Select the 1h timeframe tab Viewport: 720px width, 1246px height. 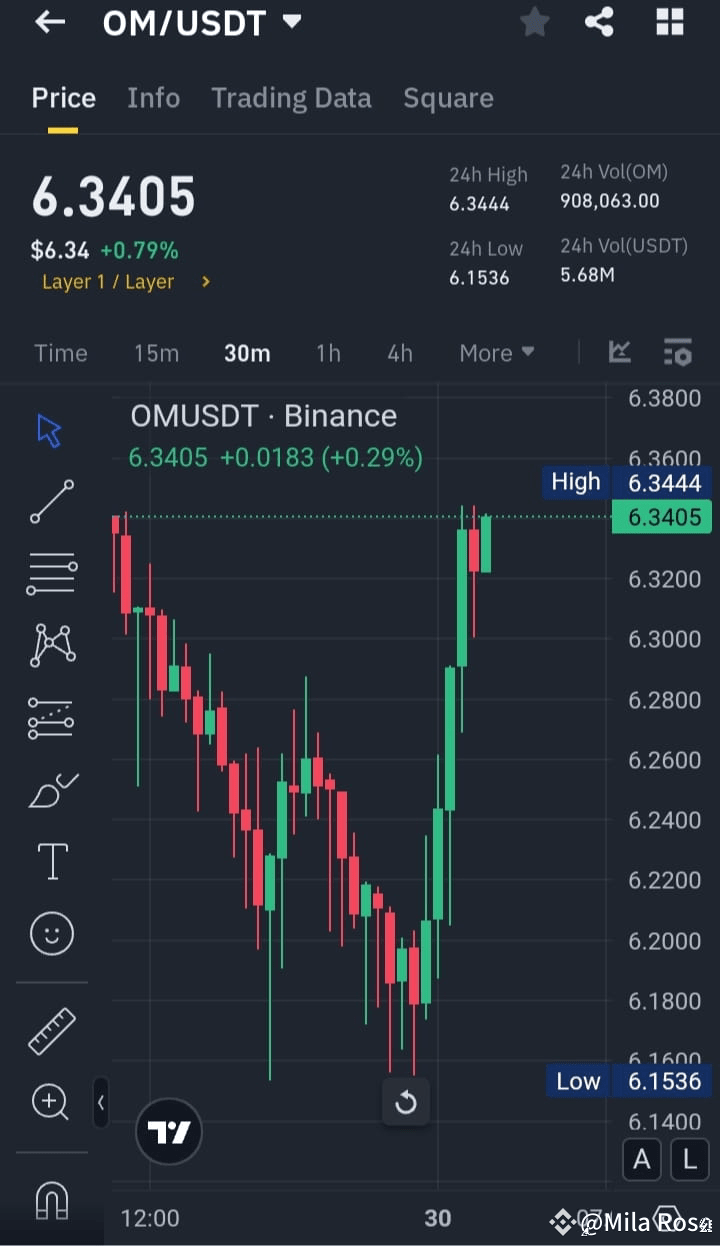click(x=328, y=352)
